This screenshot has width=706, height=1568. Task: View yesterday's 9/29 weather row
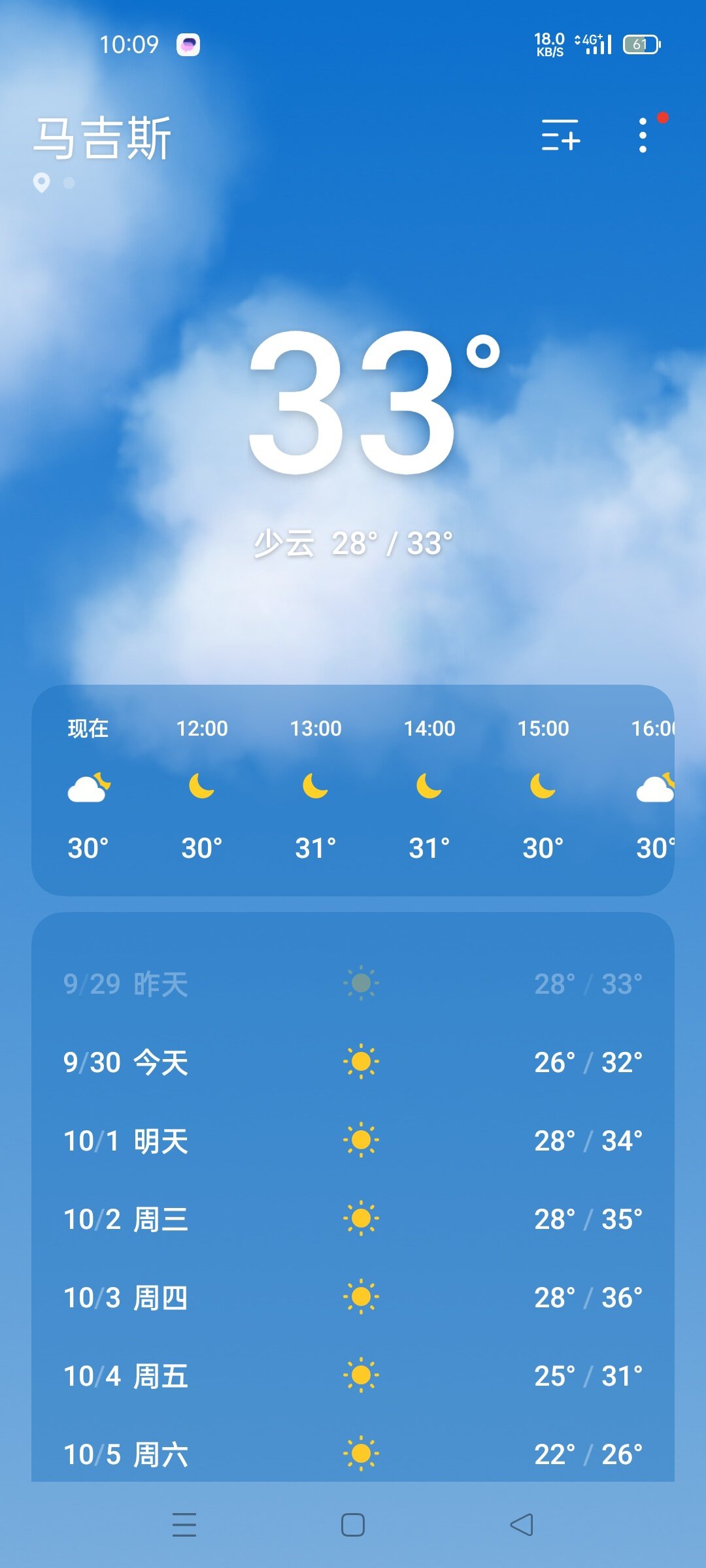coord(353,984)
